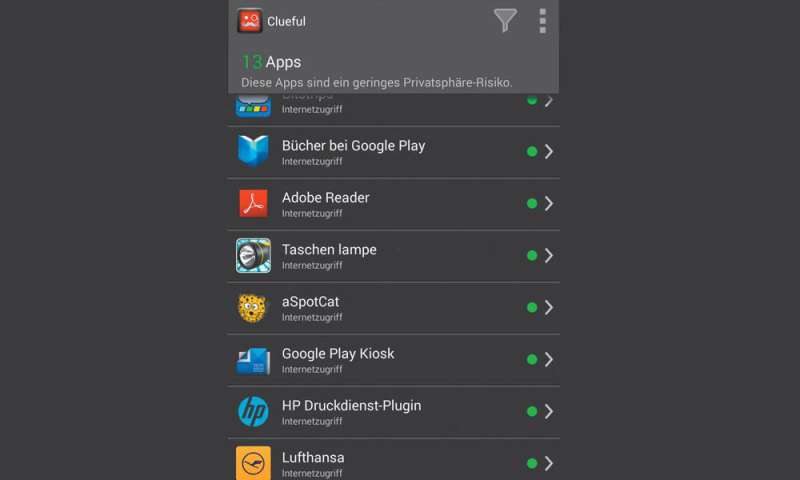Open Google Play Kiosk entry
The height and width of the screenshot is (480, 800).
[x=393, y=360]
